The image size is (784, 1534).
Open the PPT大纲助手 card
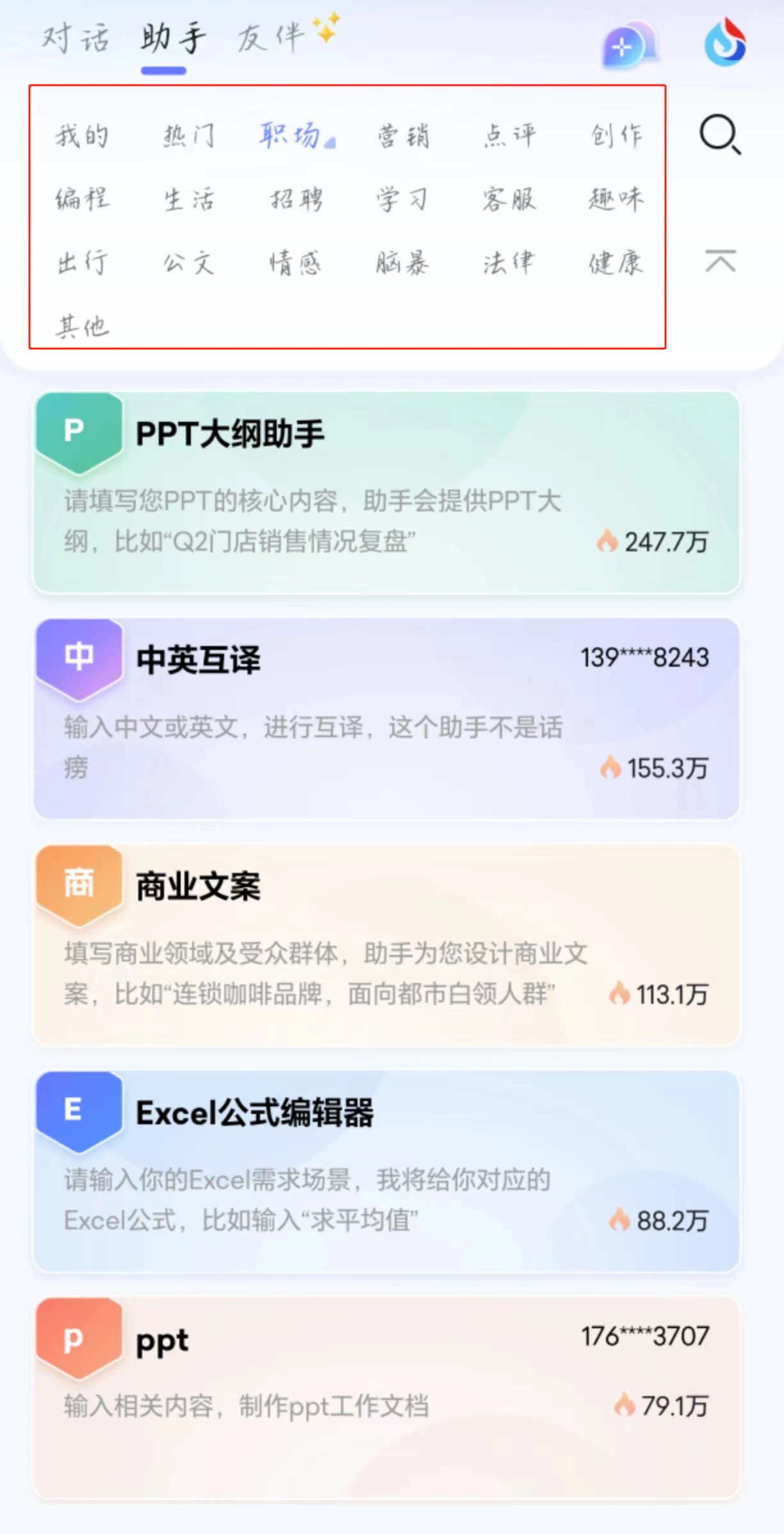pyautogui.click(x=387, y=492)
